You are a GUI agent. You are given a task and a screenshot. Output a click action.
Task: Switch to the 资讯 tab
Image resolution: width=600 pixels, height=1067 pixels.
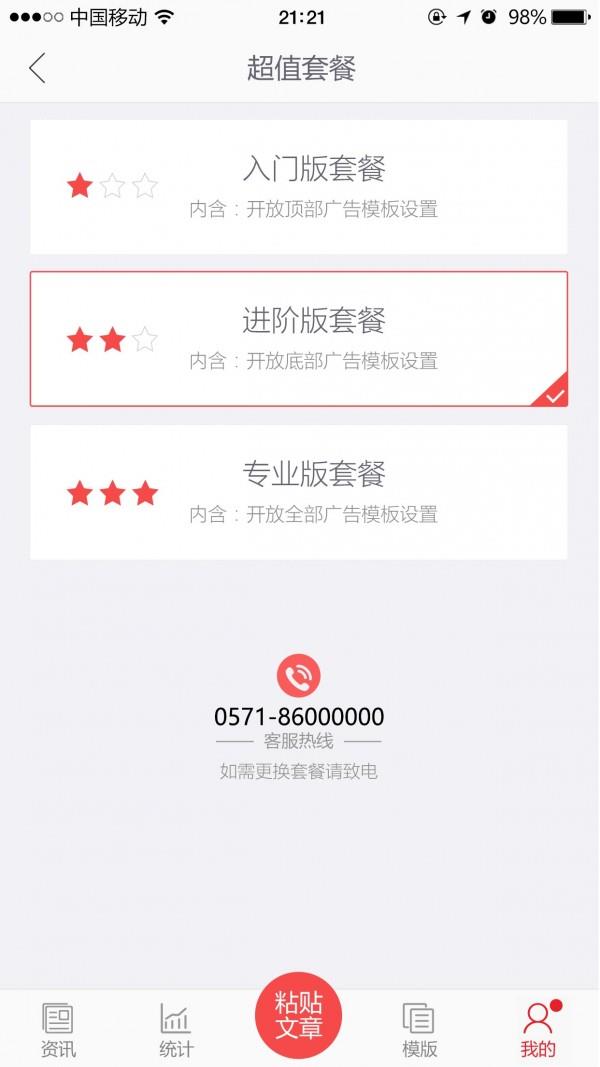coord(59,1030)
